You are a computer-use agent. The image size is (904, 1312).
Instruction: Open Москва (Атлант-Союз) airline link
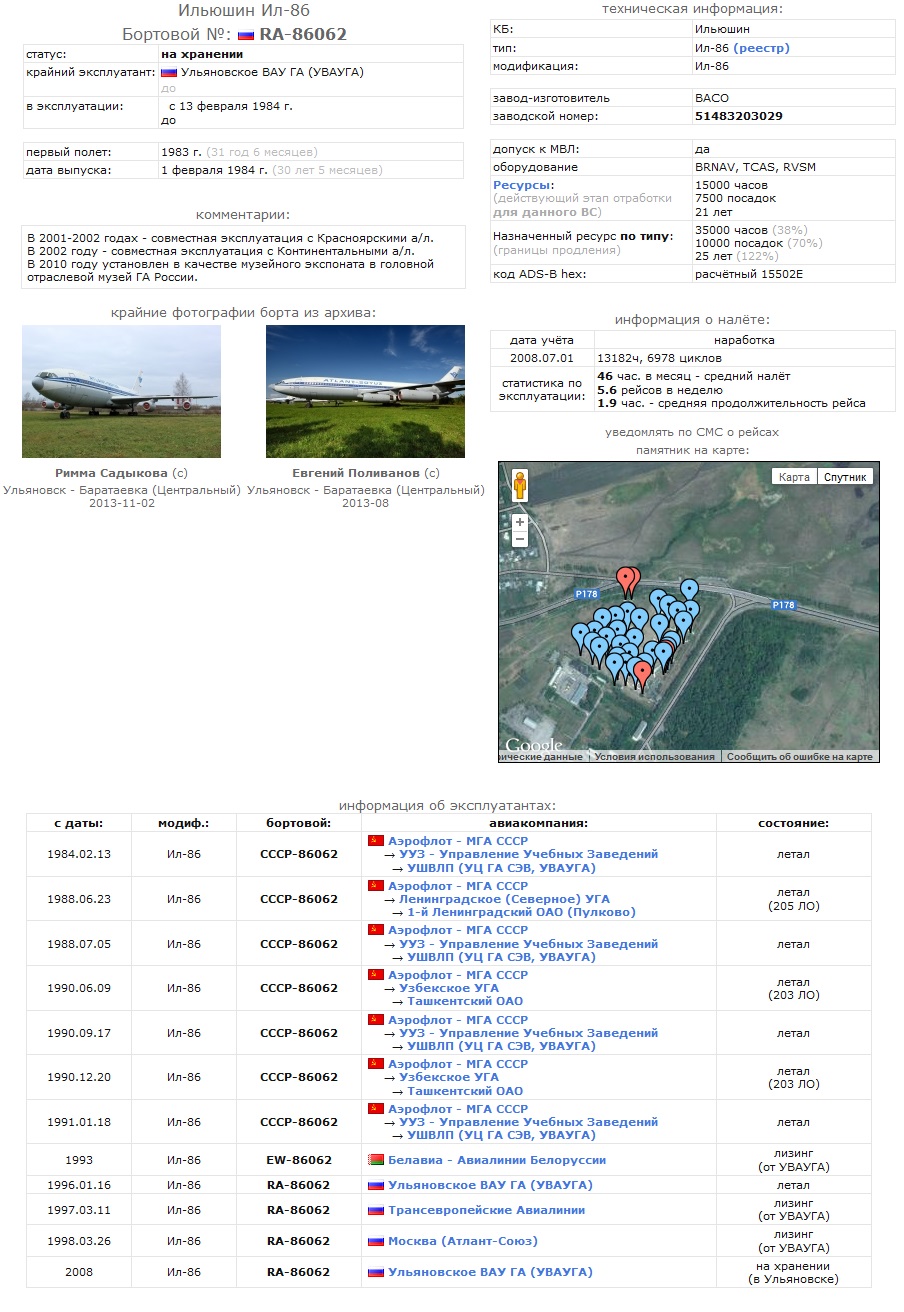pos(462,1241)
